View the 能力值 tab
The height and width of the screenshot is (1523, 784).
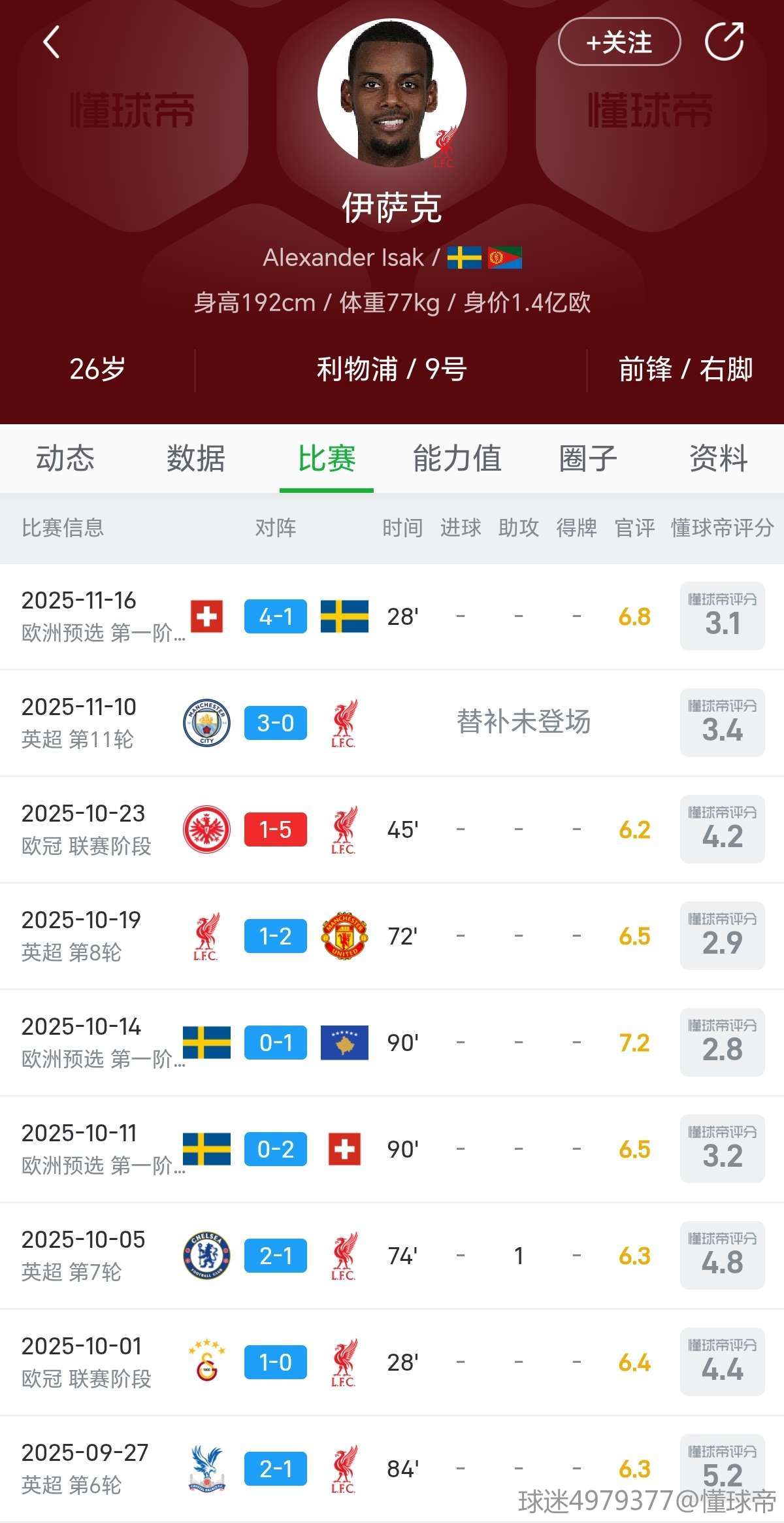tap(457, 458)
